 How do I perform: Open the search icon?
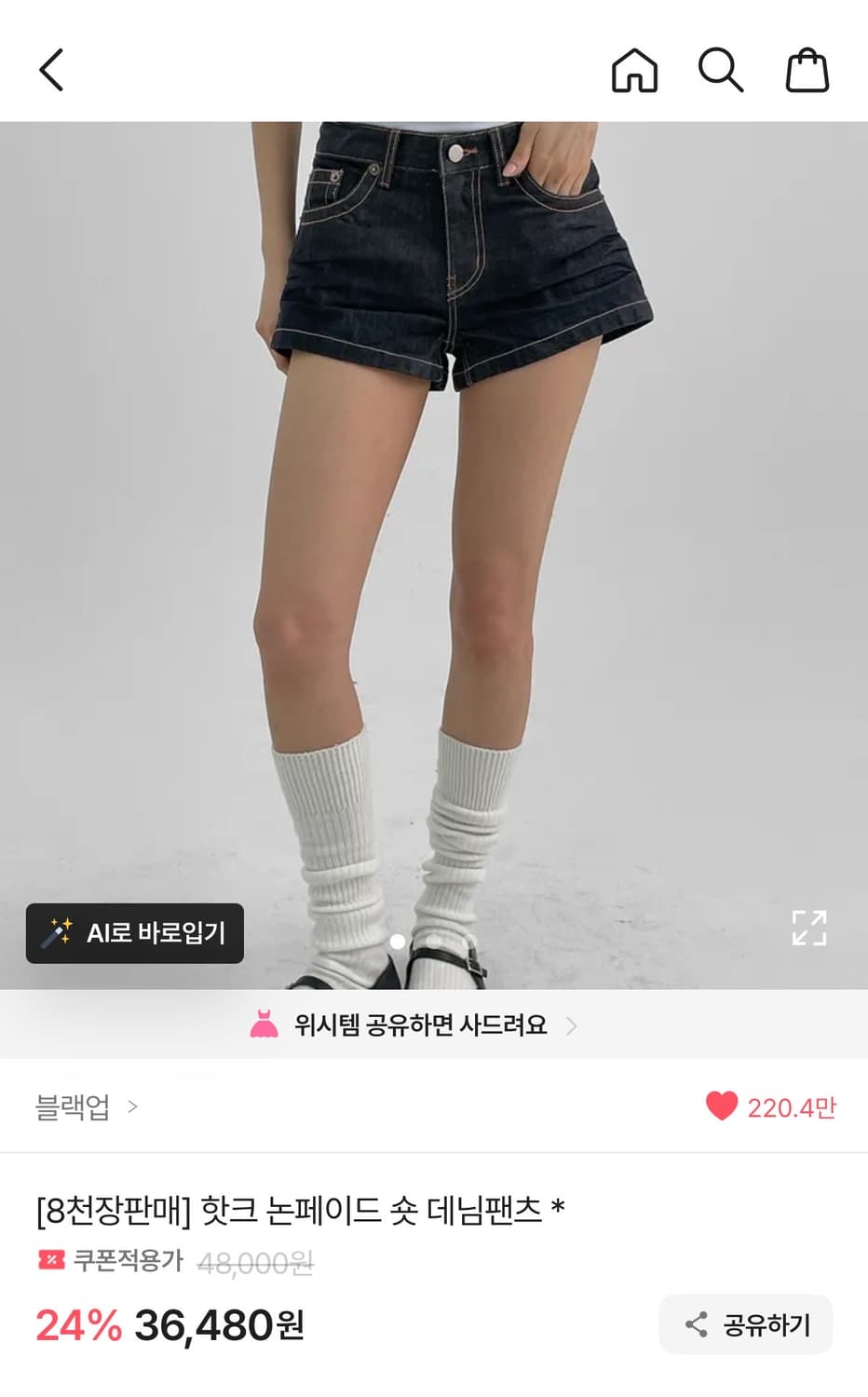point(722,70)
